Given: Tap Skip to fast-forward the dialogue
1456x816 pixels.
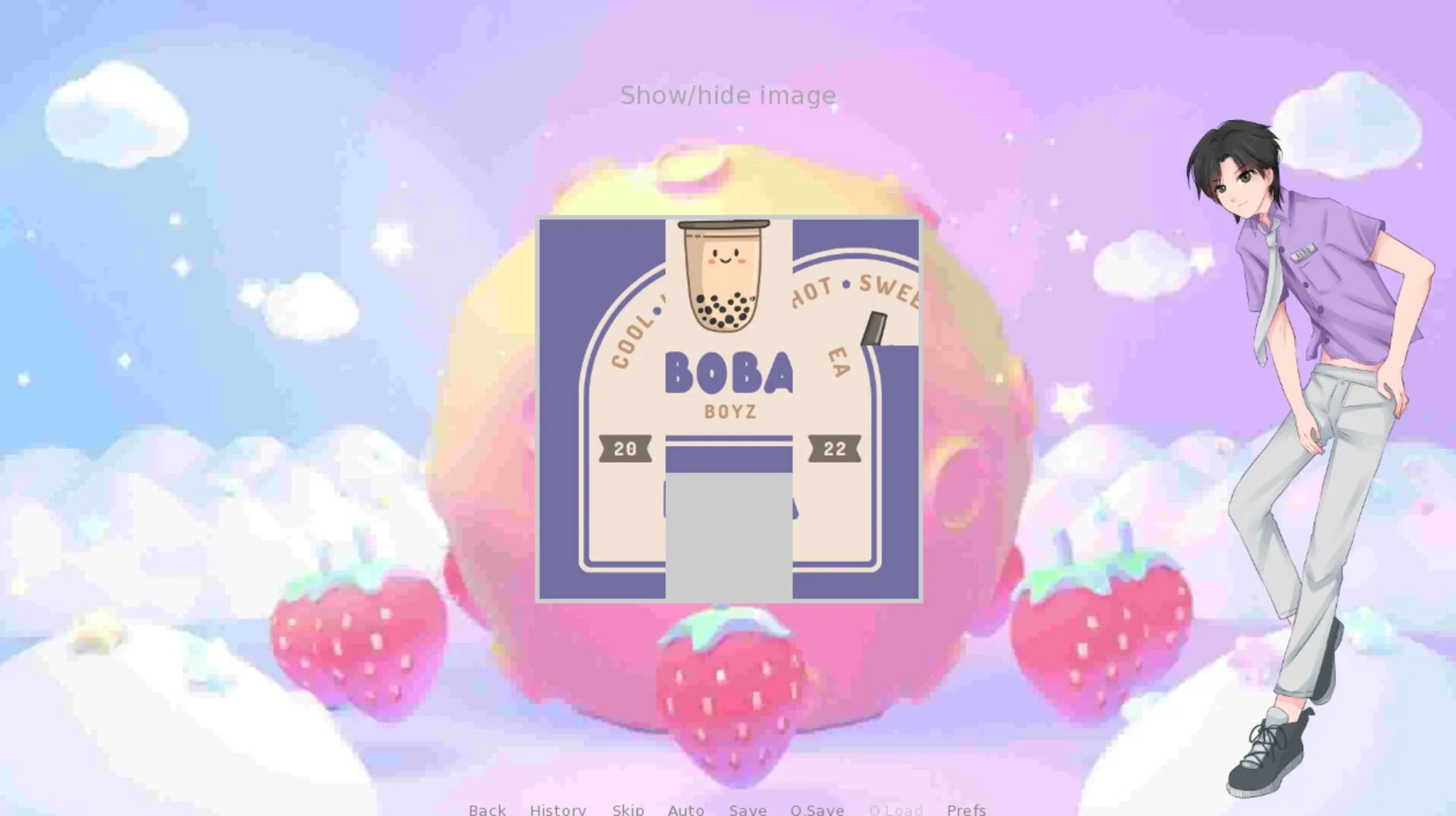Looking at the screenshot, I should click(628, 809).
